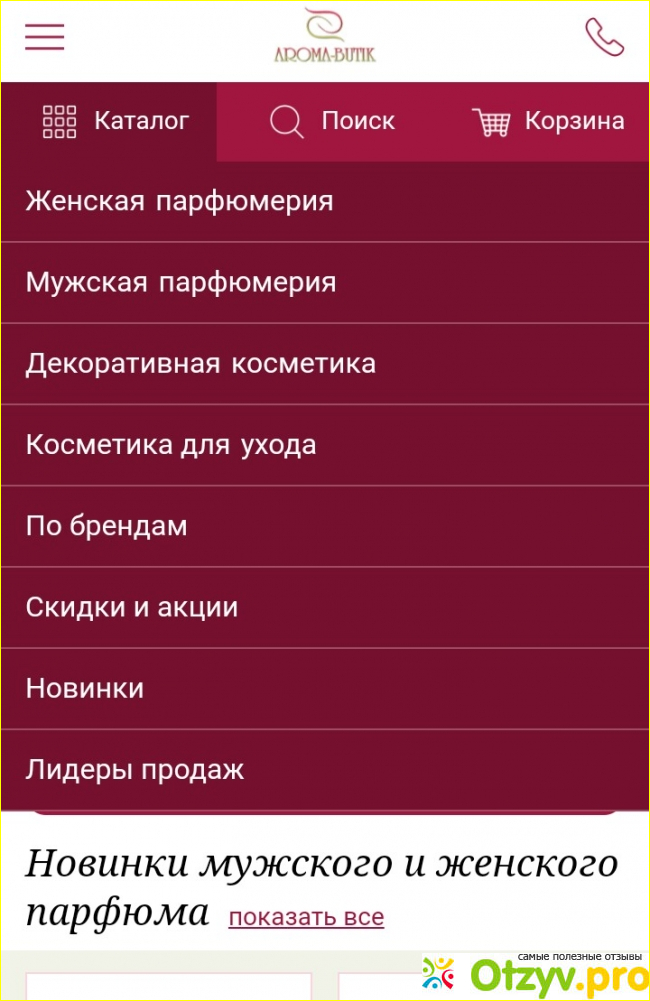Tap the показать все link
The image size is (650, 1001).
(x=306, y=917)
